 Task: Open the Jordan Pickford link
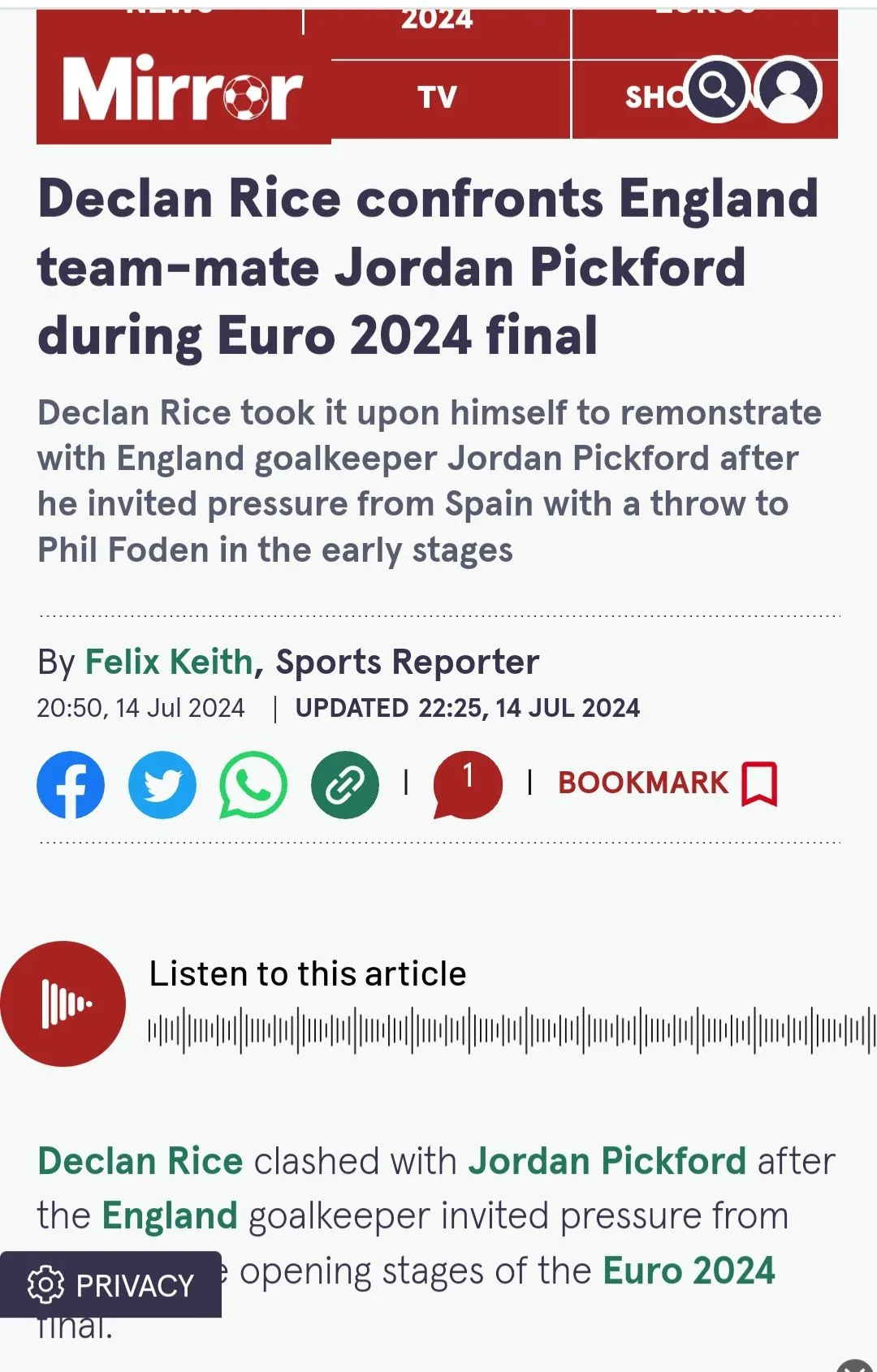[x=607, y=1161]
